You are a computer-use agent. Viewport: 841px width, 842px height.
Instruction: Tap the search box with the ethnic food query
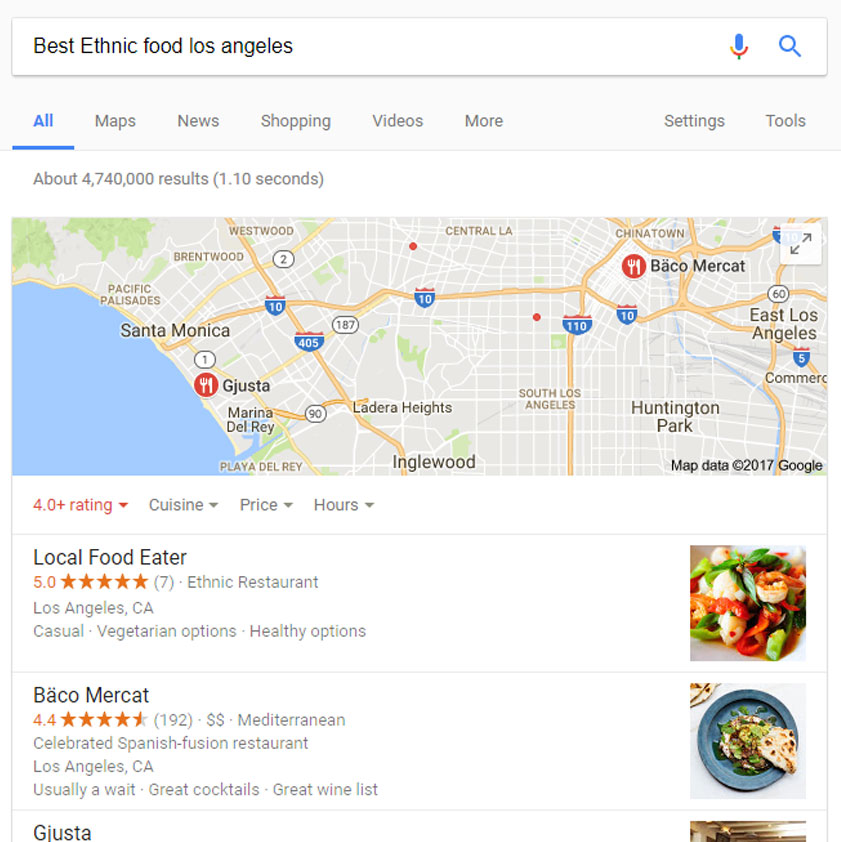(360, 46)
